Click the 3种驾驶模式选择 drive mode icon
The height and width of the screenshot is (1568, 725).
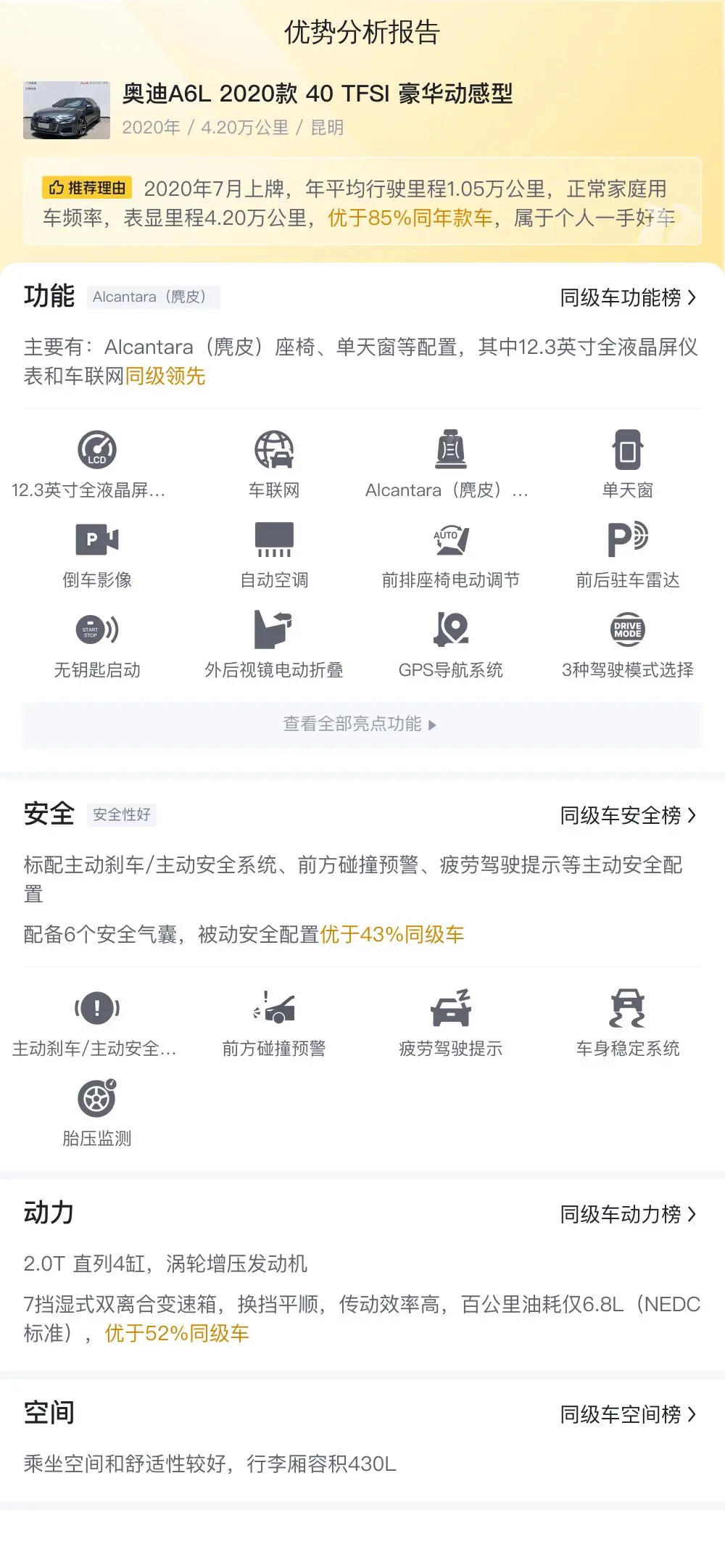pos(629,630)
